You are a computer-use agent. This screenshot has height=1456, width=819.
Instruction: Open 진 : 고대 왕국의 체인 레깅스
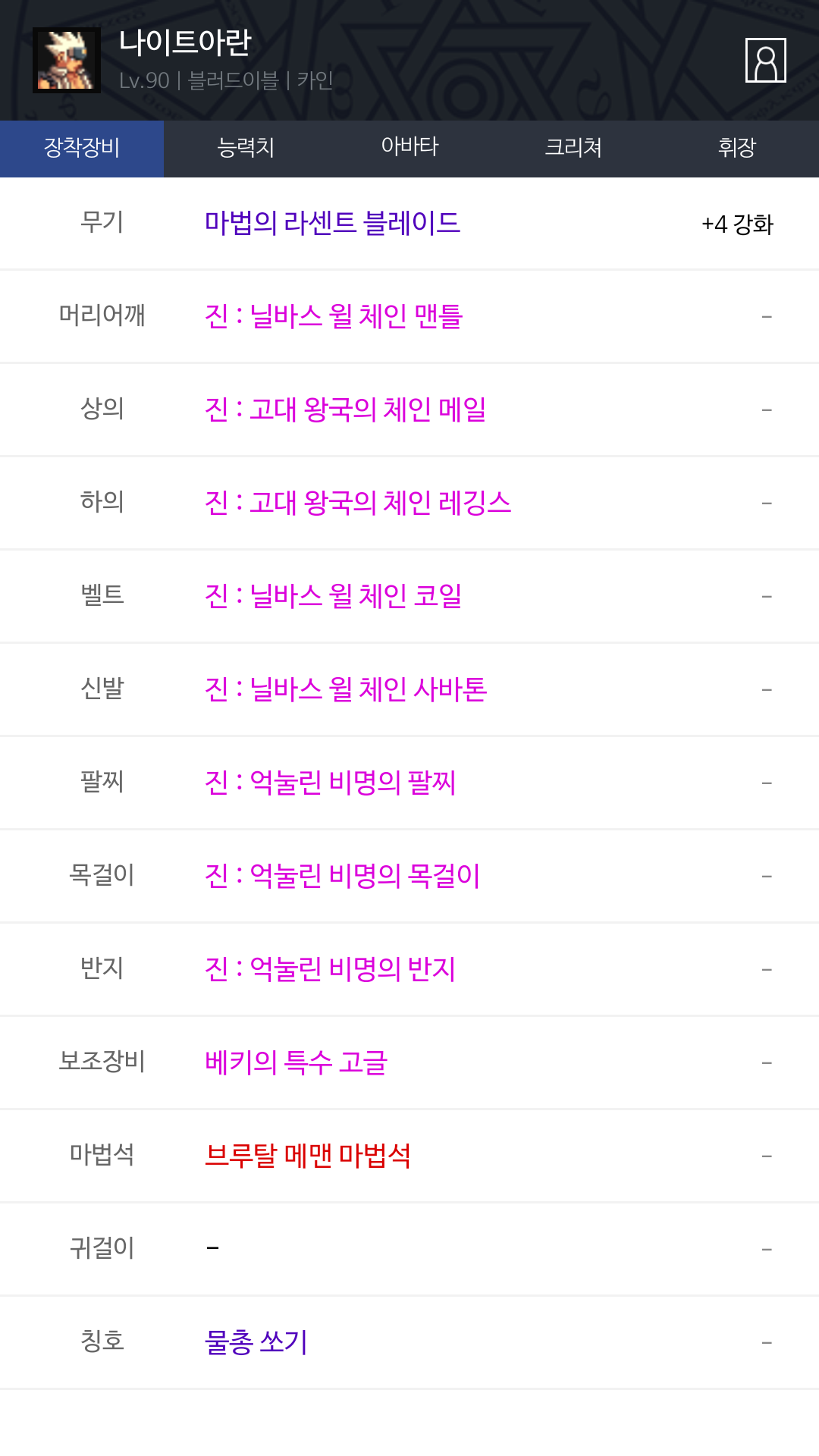[x=358, y=503]
